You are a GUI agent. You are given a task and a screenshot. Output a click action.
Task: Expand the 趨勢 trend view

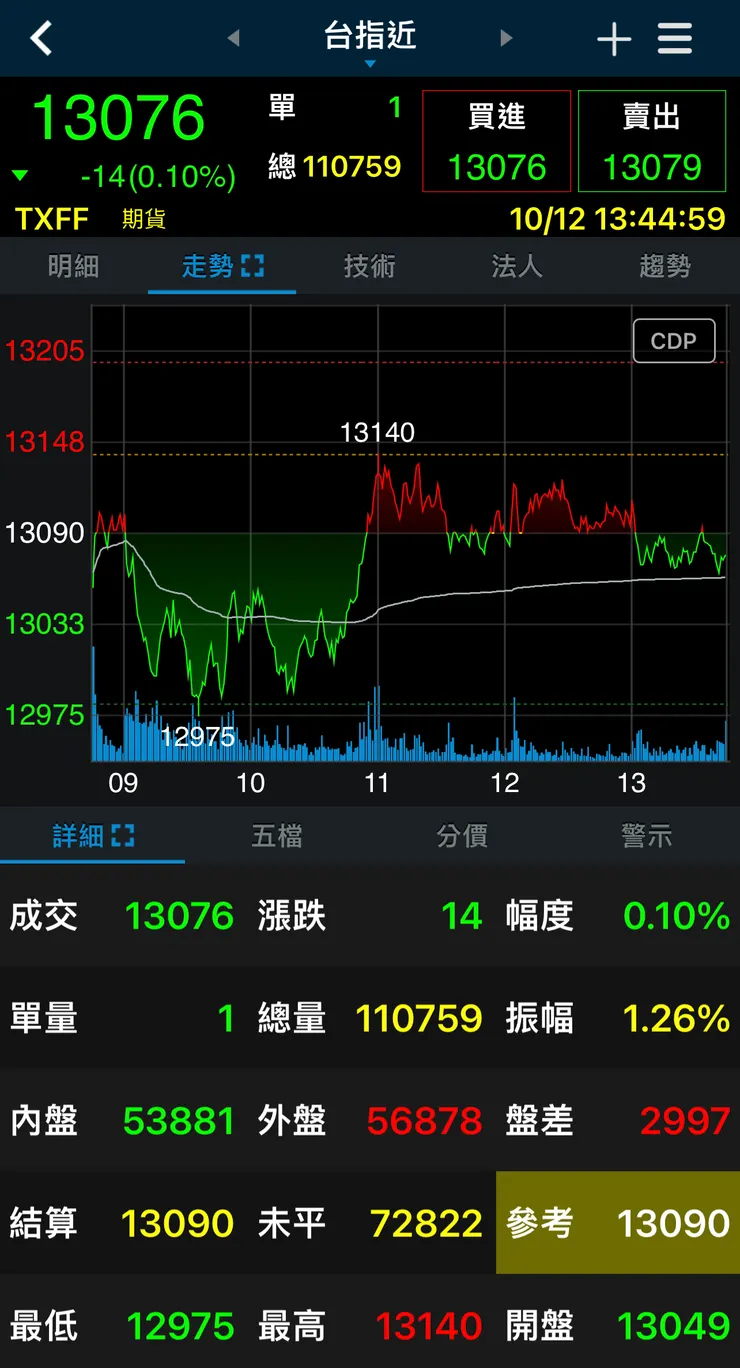[x=664, y=266]
